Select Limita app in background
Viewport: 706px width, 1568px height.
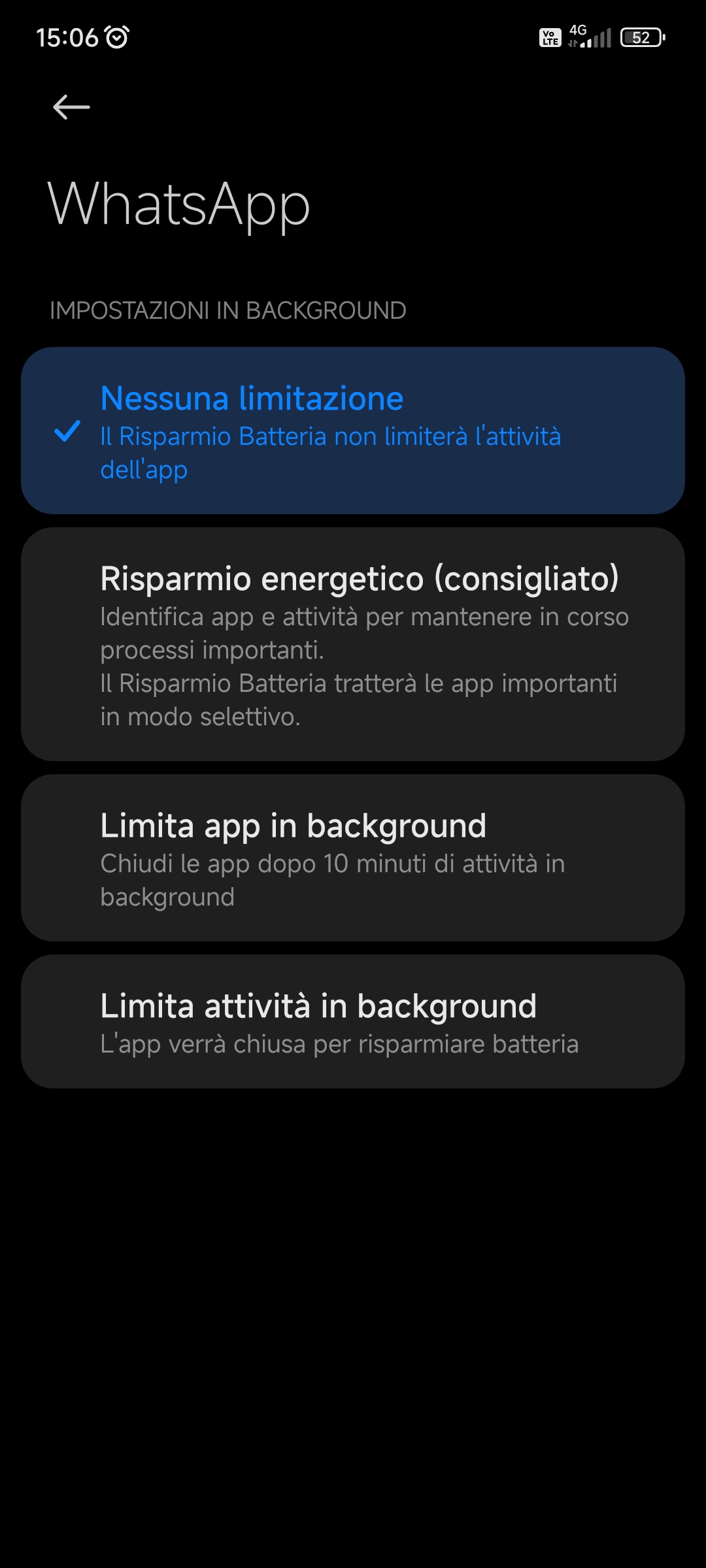point(353,858)
